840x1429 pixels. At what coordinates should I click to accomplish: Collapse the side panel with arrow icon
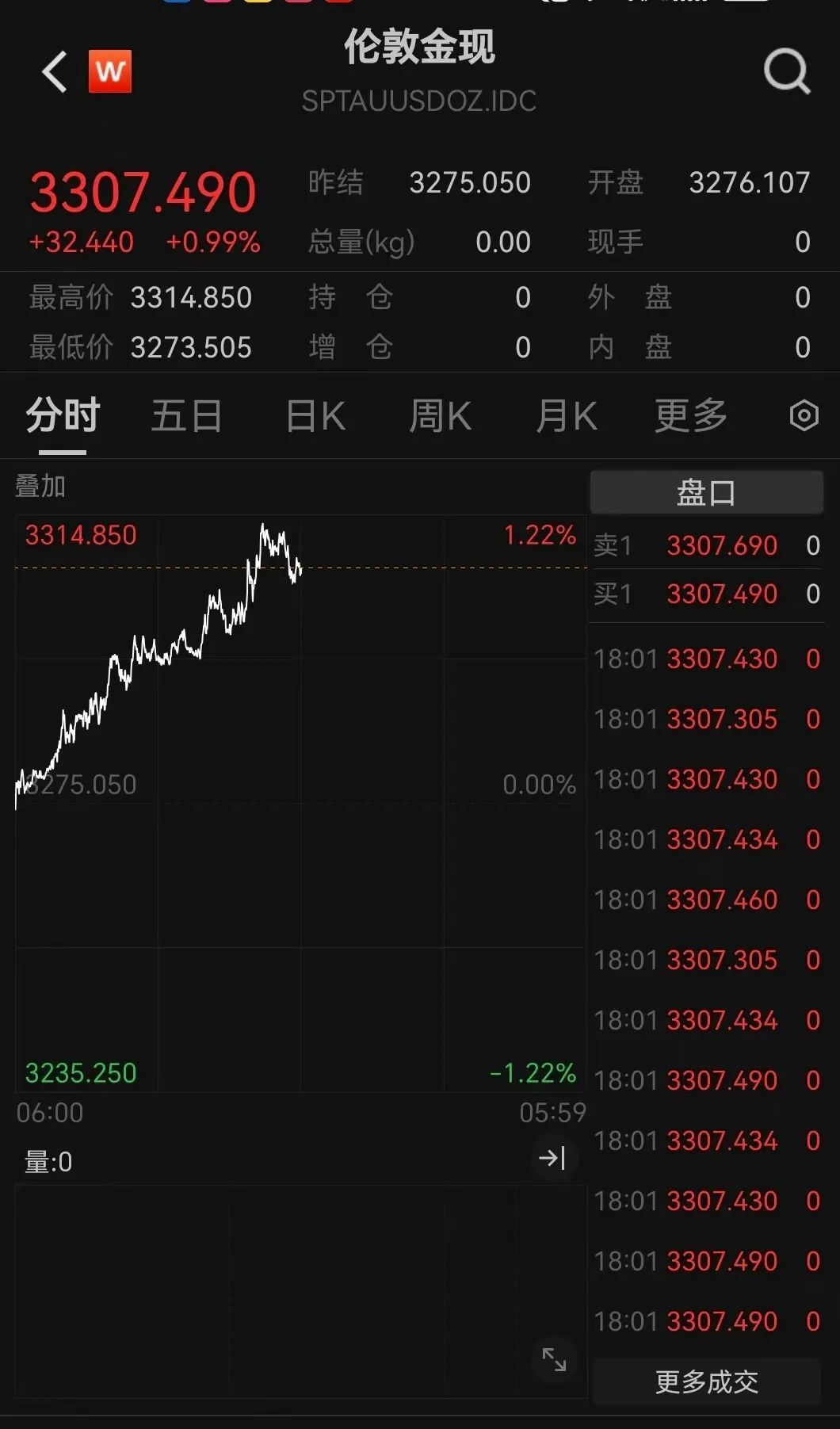[x=552, y=1159]
